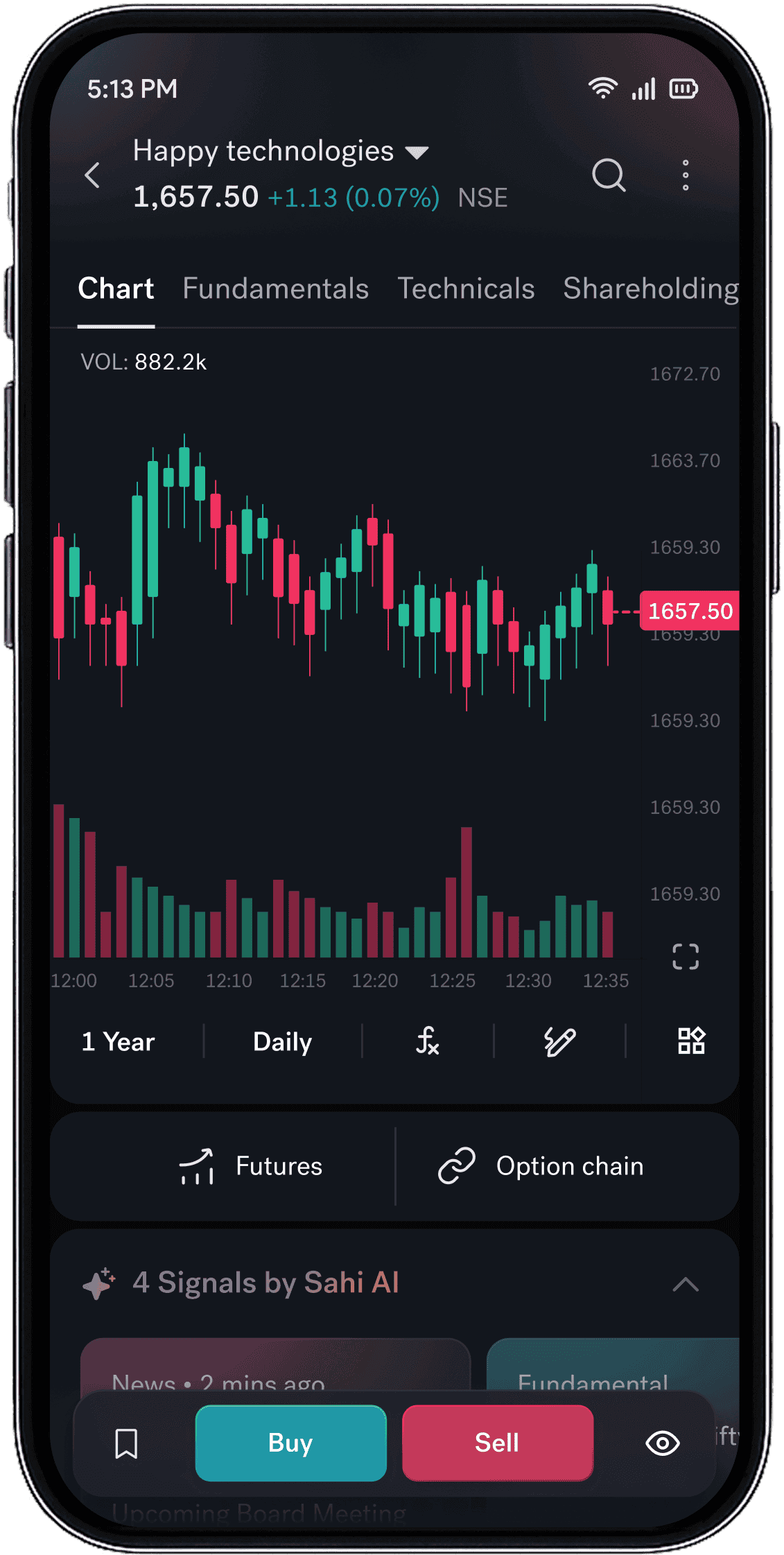Viewport: 784px width, 1555px height.
Task: Open the three-dot overflow menu
Action: (x=686, y=175)
